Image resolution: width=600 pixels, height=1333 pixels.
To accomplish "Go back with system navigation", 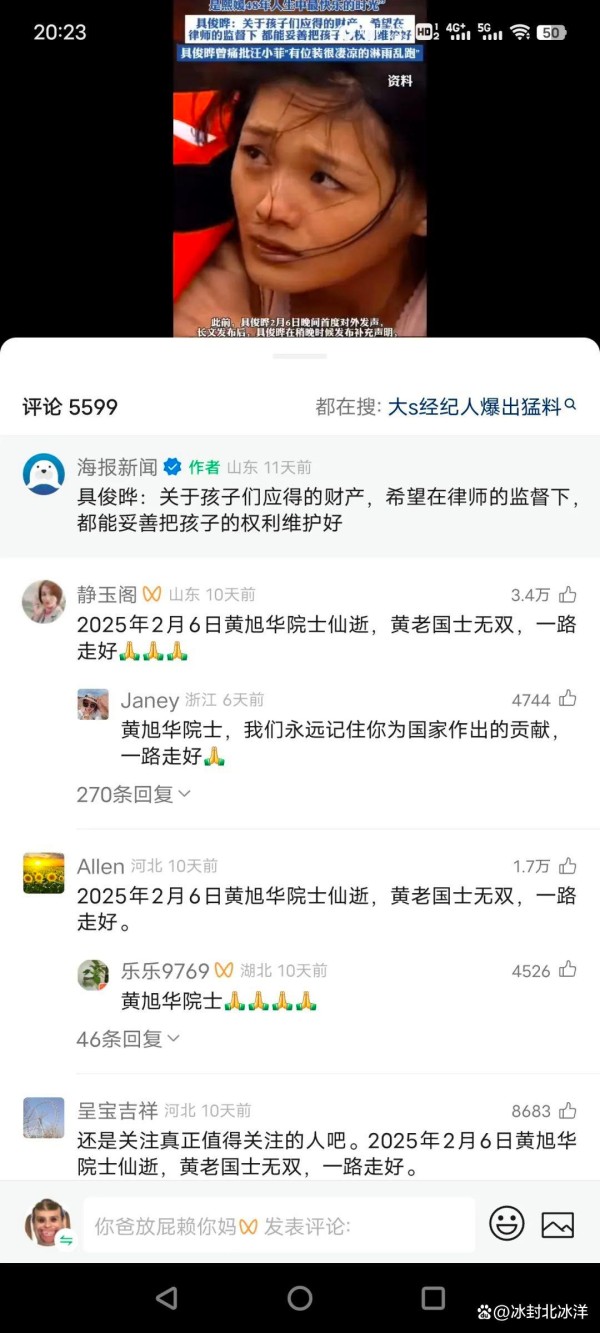I will [x=167, y=1298].
